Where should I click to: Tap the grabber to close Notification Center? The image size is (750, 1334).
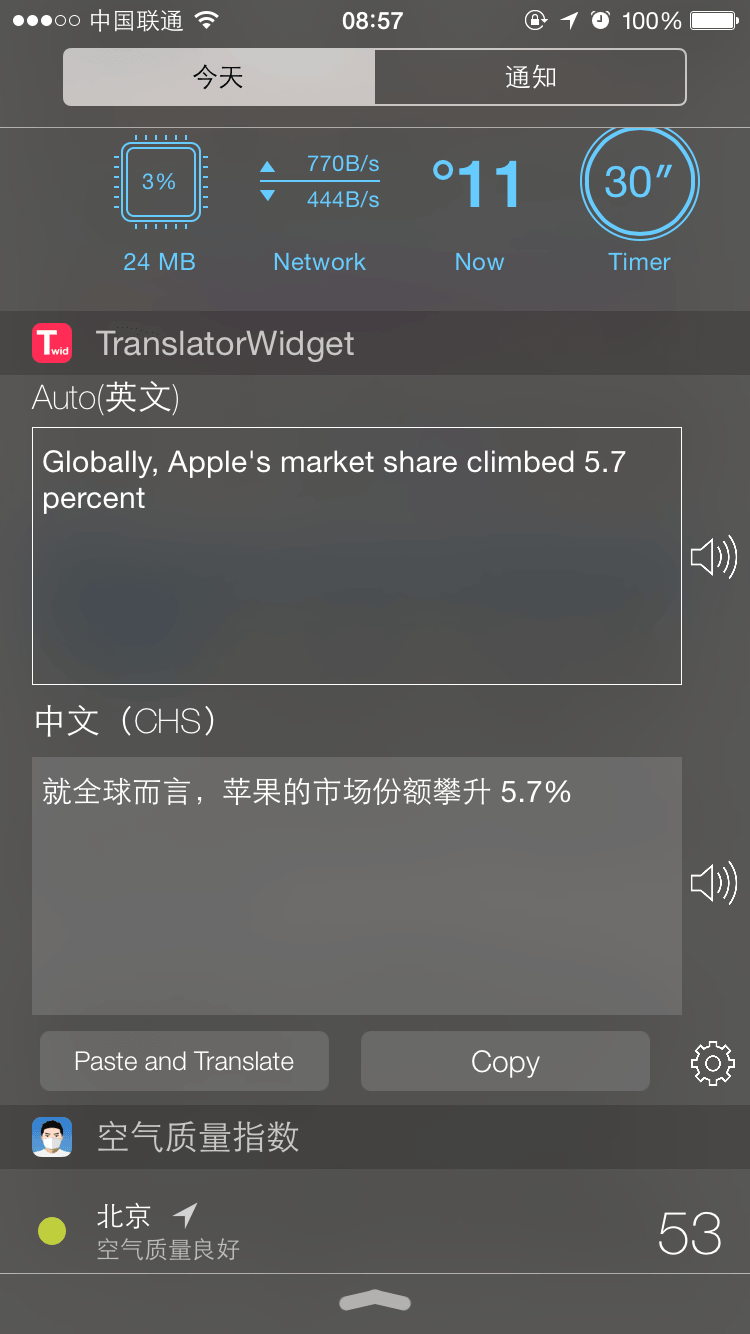375,1300
